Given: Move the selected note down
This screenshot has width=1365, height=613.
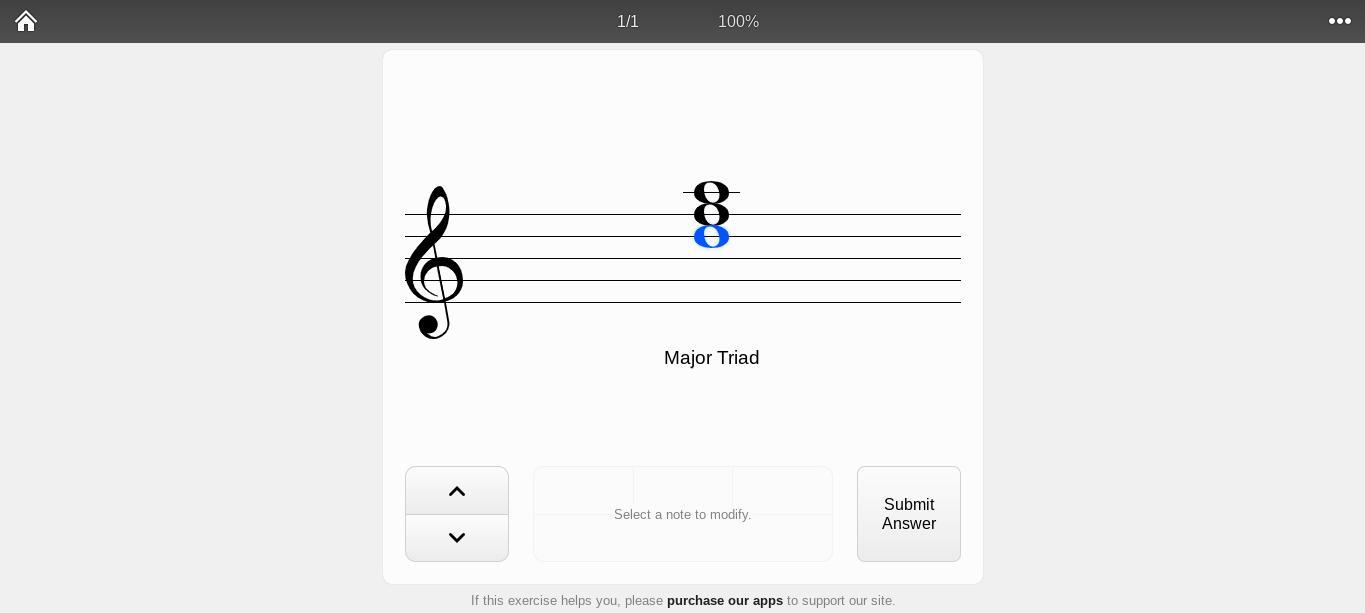Looking at the screenshot, I should [x=457, y=538].
